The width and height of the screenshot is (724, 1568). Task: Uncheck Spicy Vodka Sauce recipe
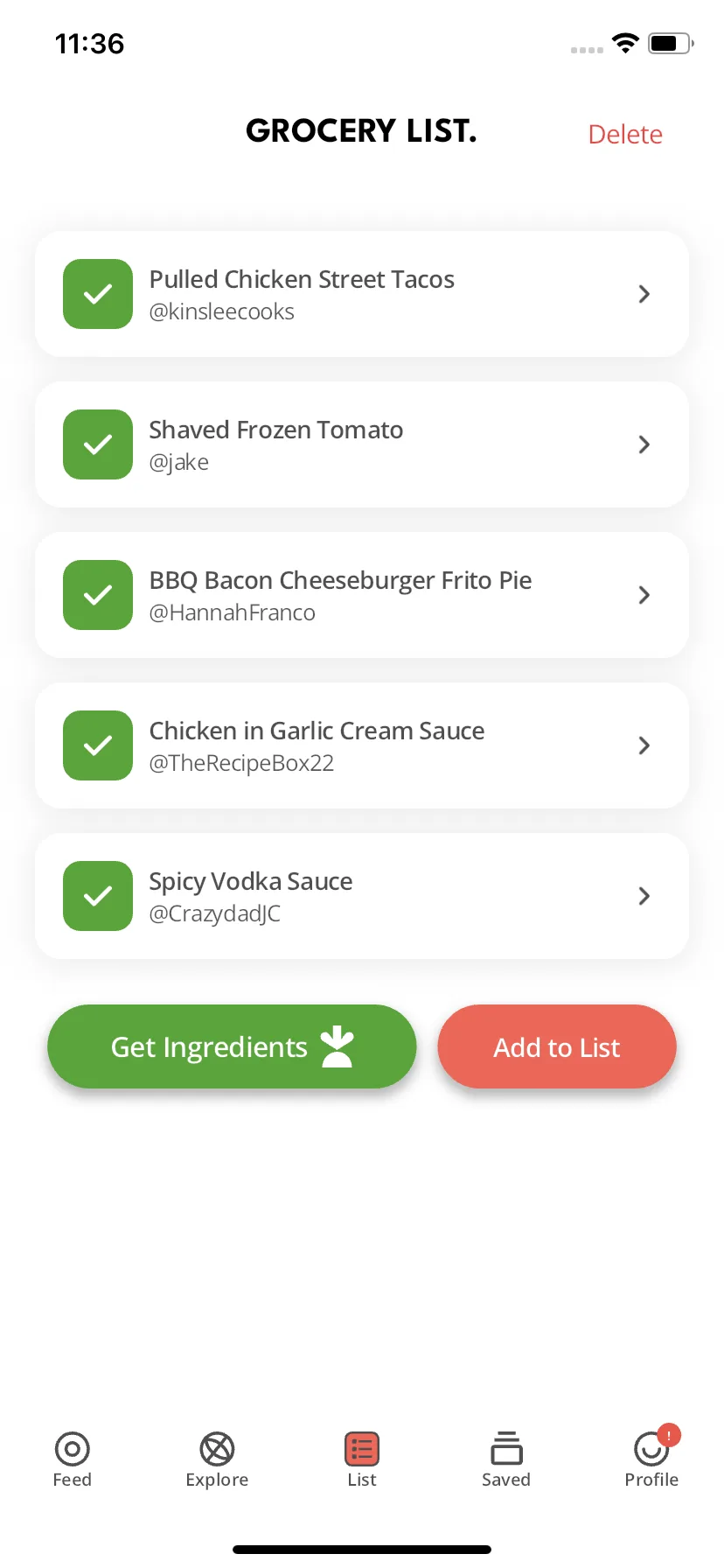point(98,896)
